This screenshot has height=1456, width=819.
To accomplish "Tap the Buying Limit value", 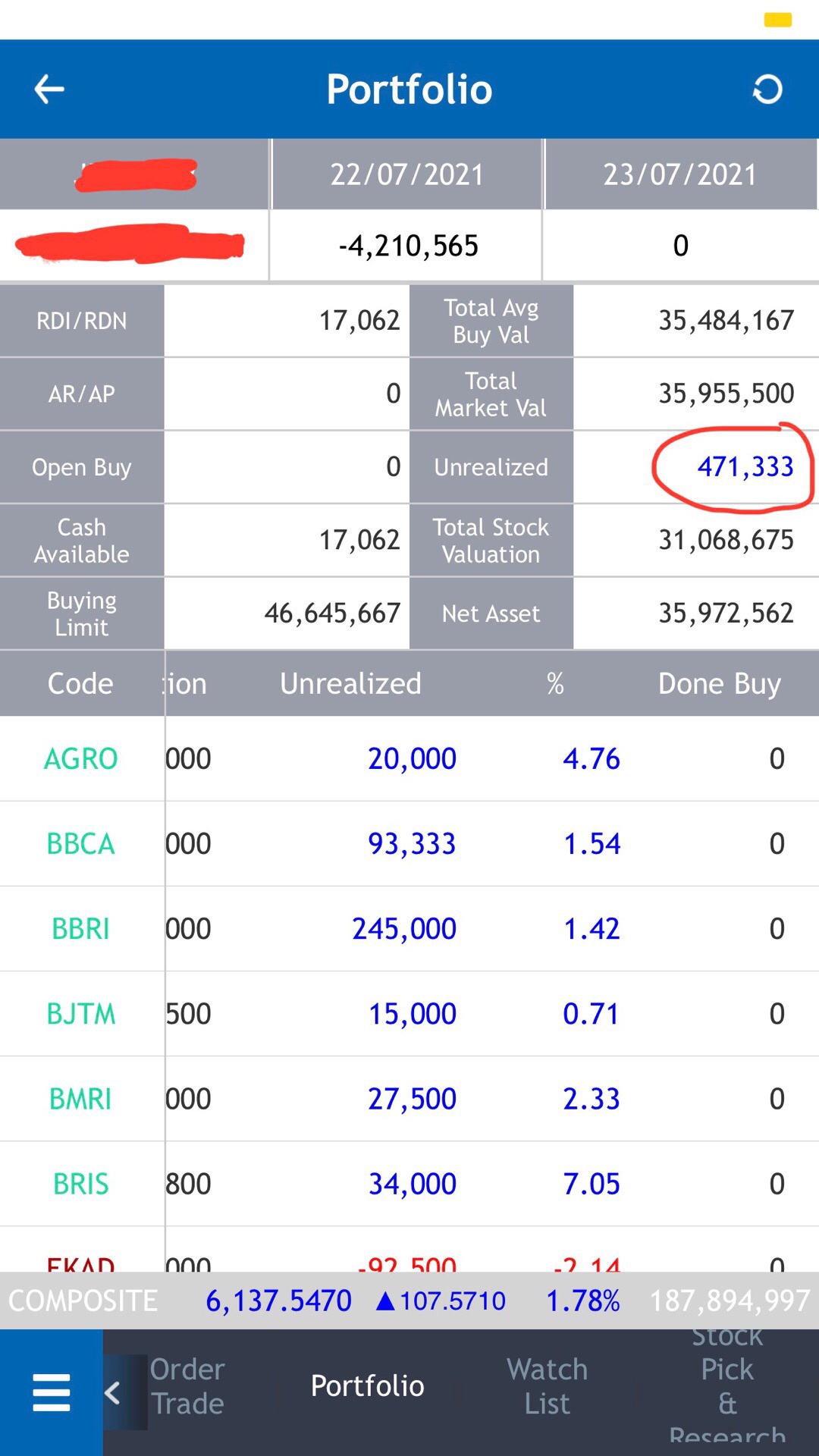I will pyautogui.click(x=334, y=613).
